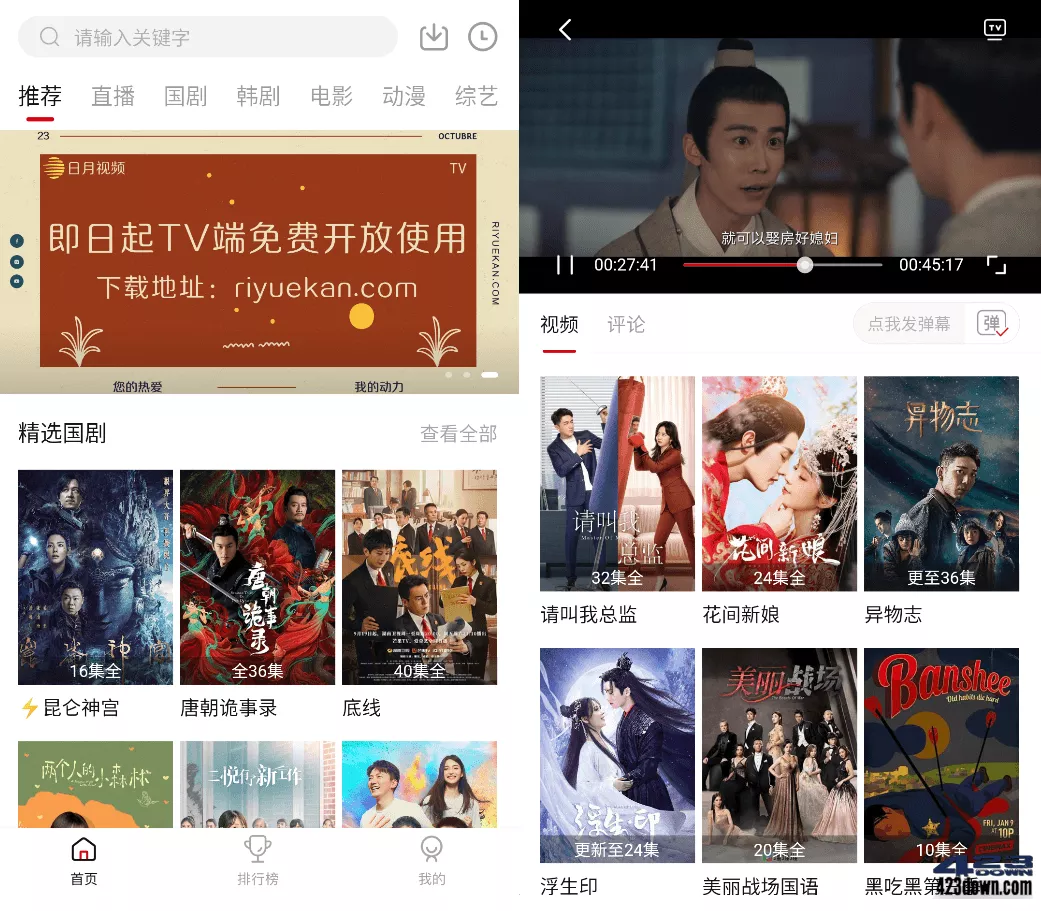
Task: Switch to the 直播 tab
Action: [x=113, y=96]
